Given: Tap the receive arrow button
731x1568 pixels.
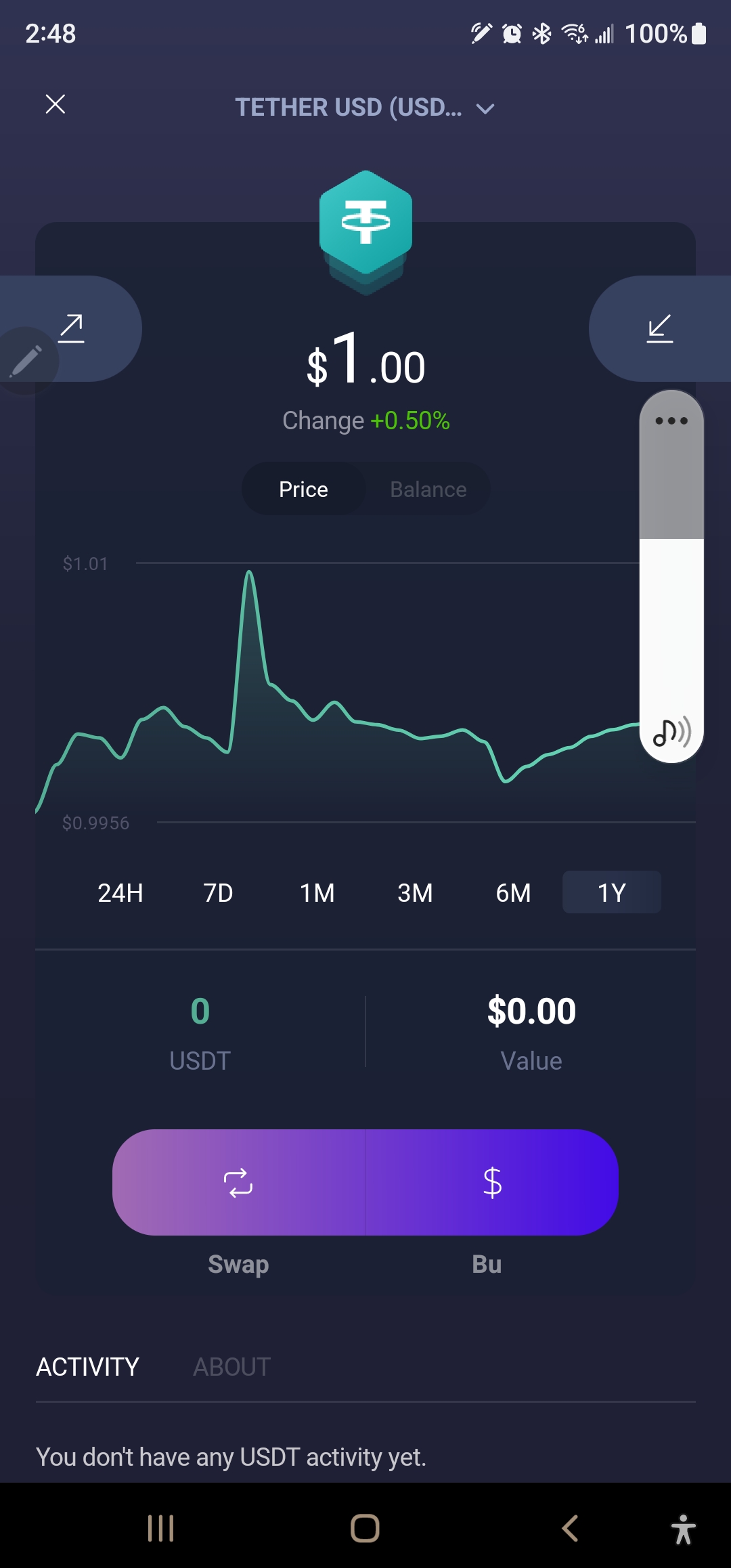Looking at the screenshot, I should [659, 328].
